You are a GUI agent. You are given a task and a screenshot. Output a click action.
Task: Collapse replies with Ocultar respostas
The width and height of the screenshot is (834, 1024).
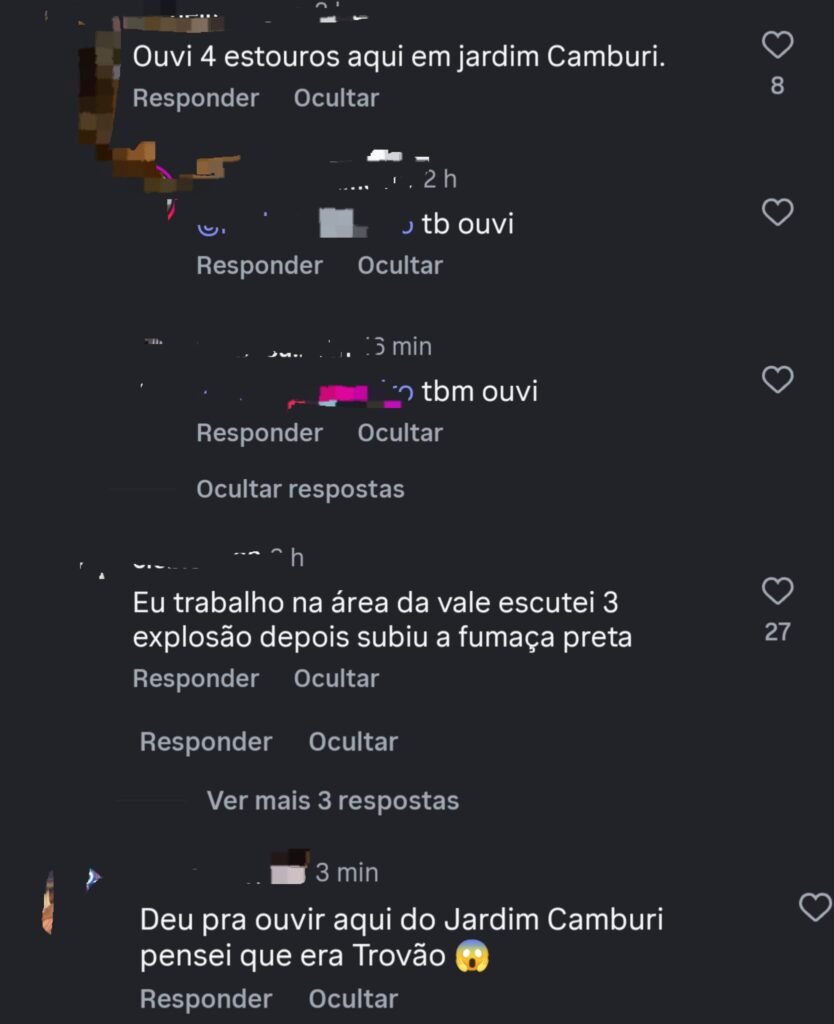click(x=300, y=489)
